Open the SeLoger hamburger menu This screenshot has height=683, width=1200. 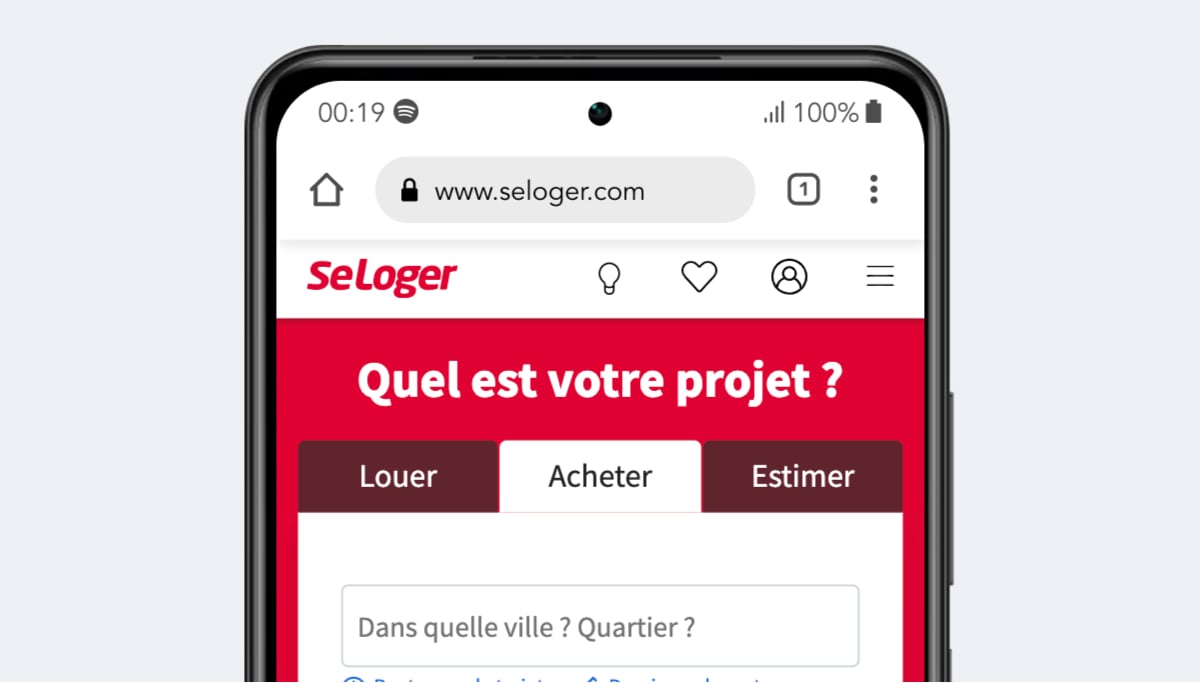coord(880,276)
